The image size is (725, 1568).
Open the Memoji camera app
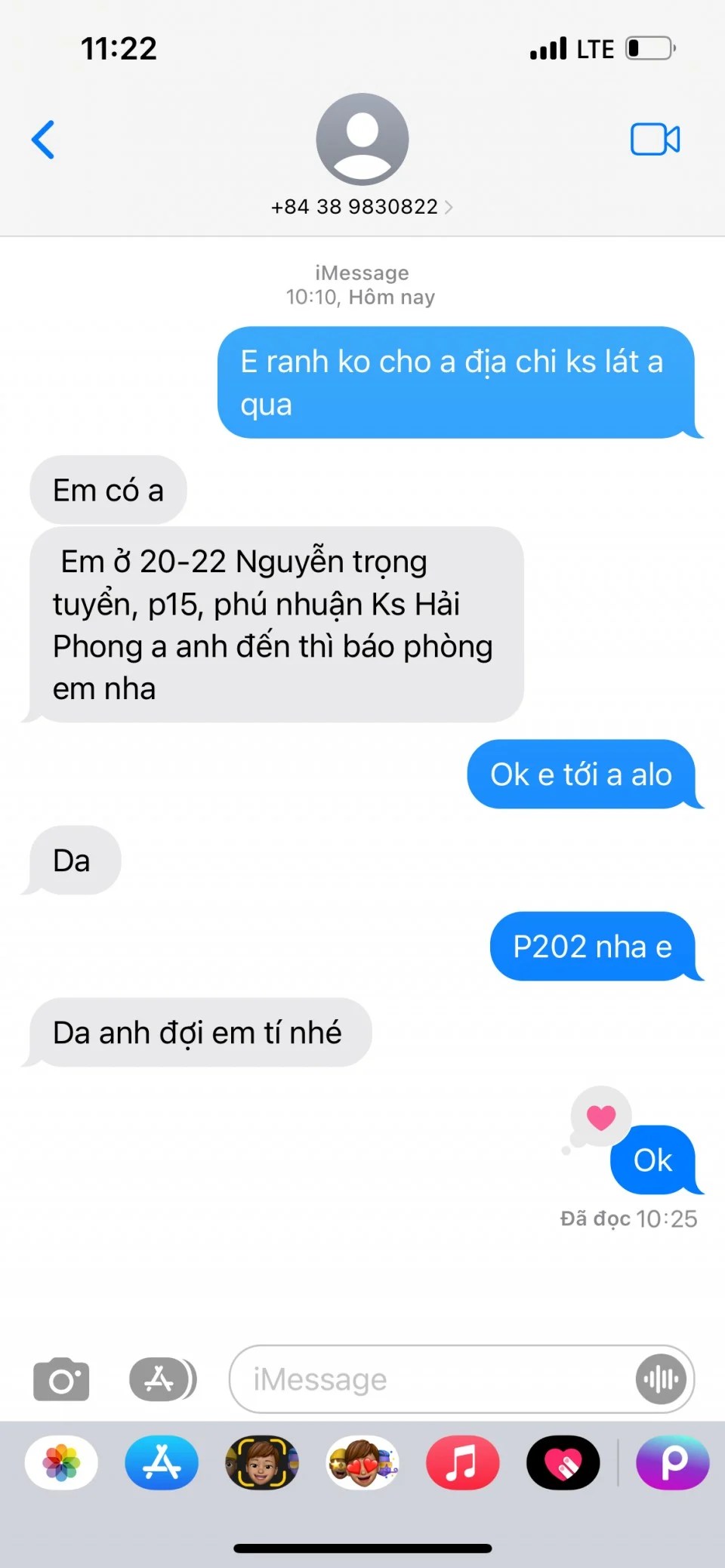(x=262, y=1463)
